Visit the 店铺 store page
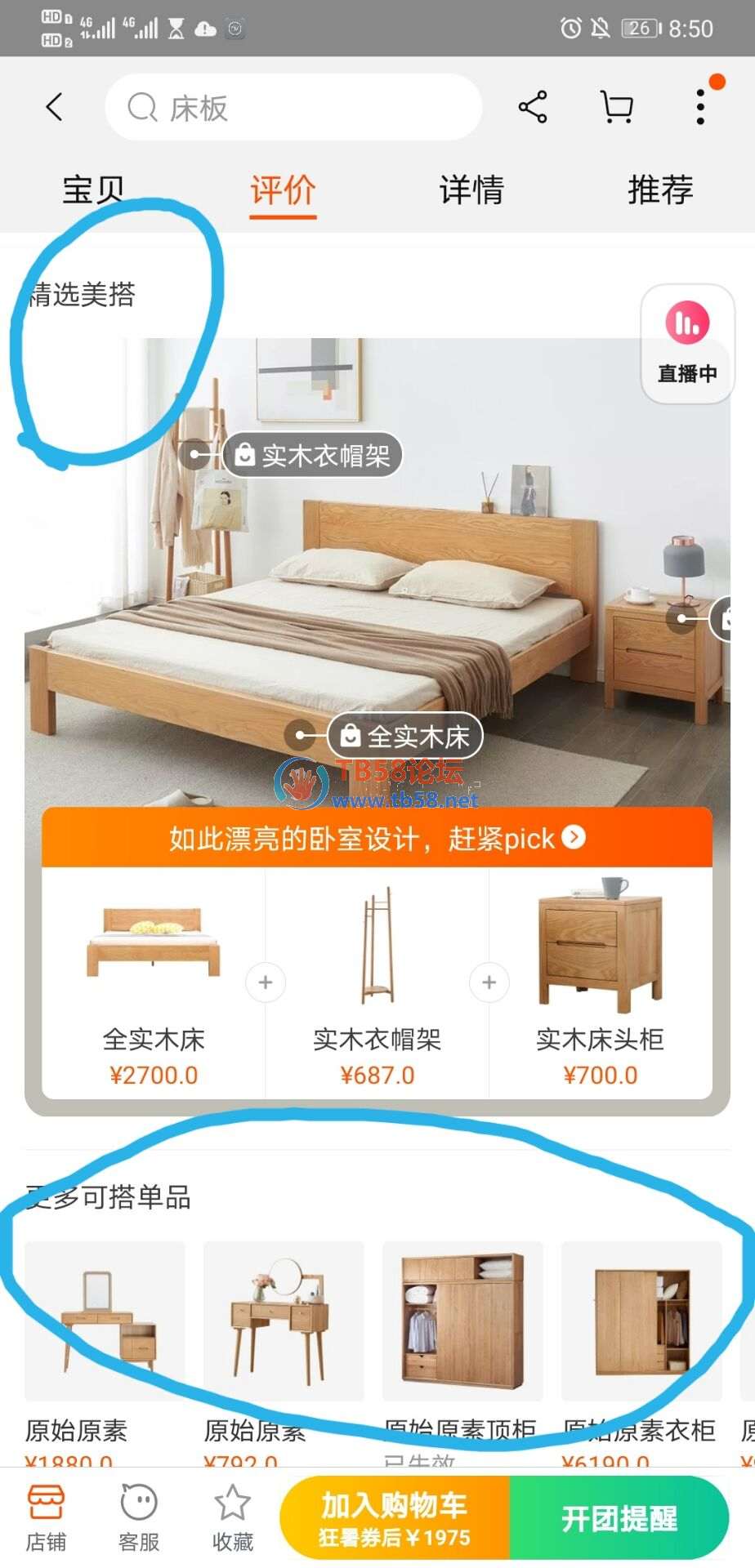The image size is (755, 1568). click(x=46, y=1519)
